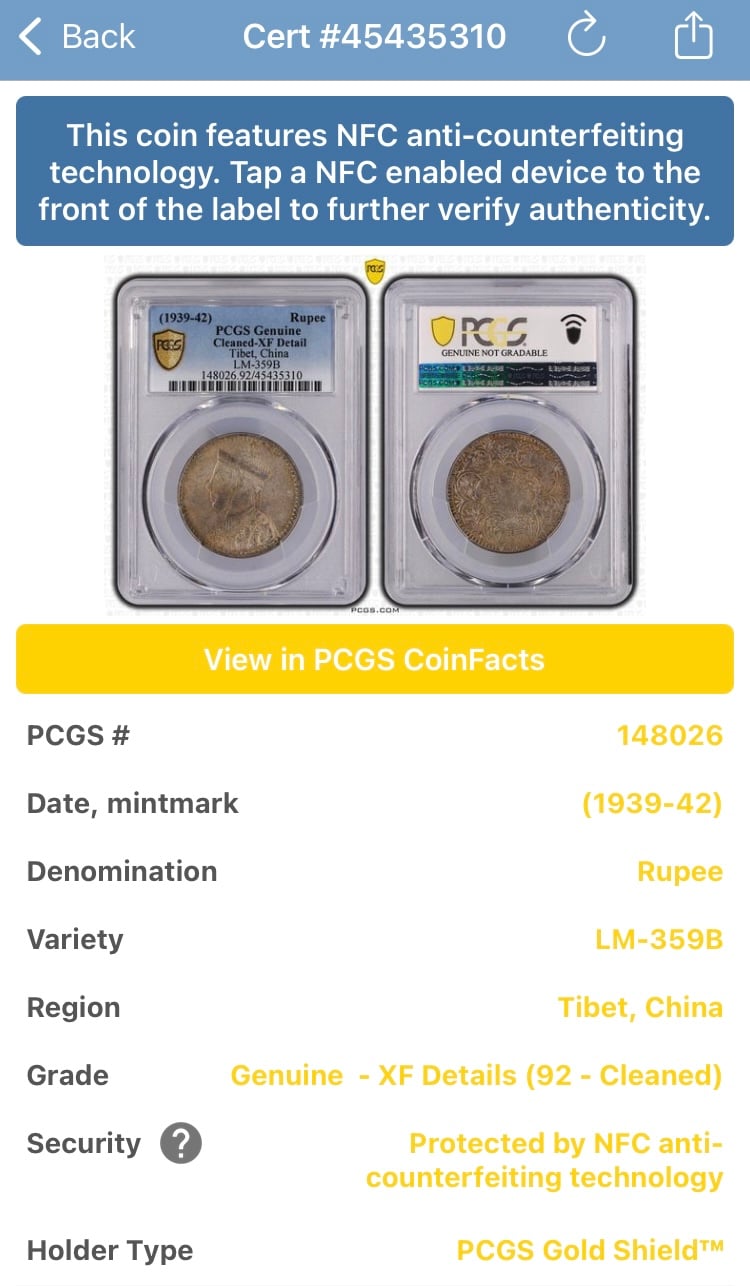Go back to the previous screen
This screenshot has height=1286, width=750.
point(77,37)
